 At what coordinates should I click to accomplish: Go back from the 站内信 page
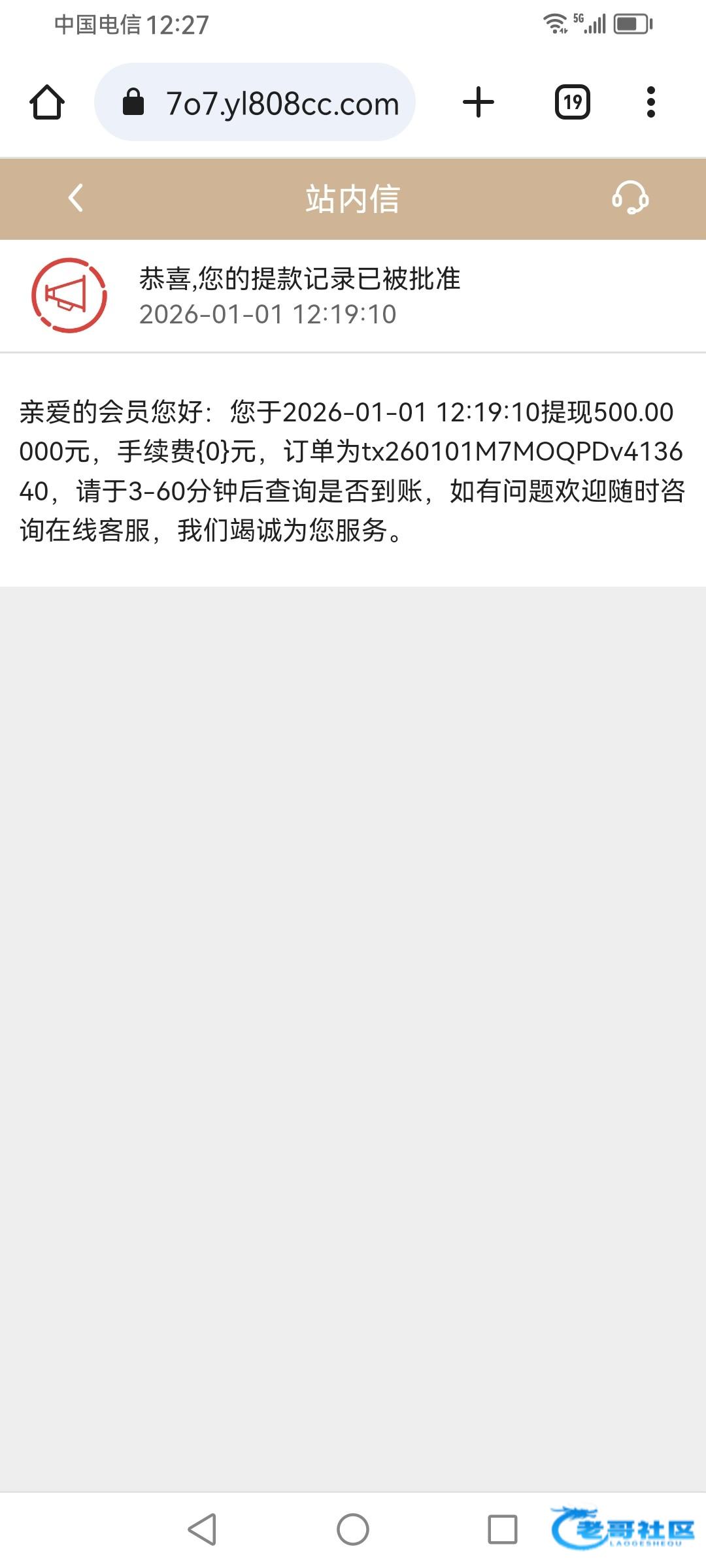click(76, 198)
